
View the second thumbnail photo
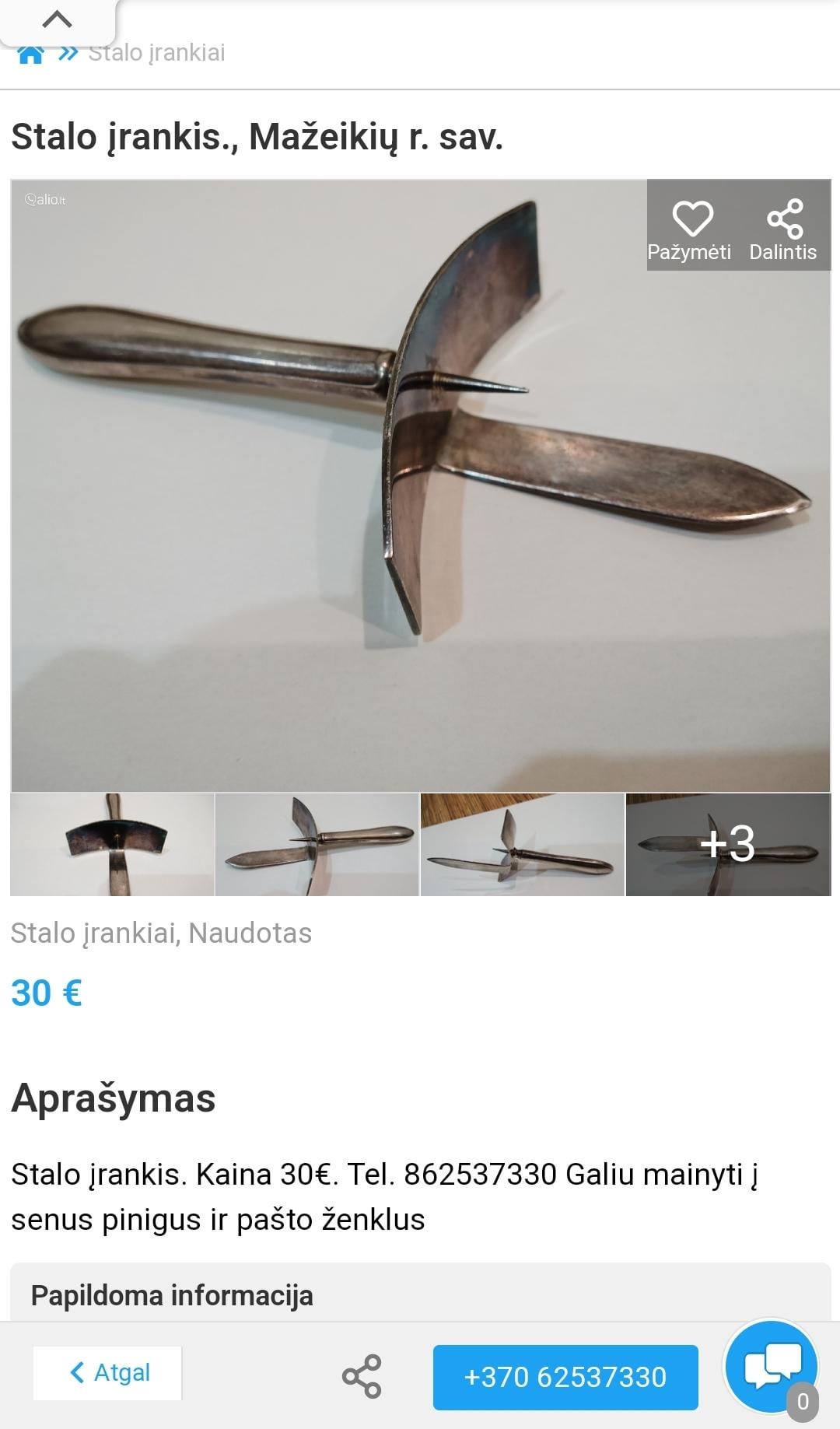pos(317,845)
